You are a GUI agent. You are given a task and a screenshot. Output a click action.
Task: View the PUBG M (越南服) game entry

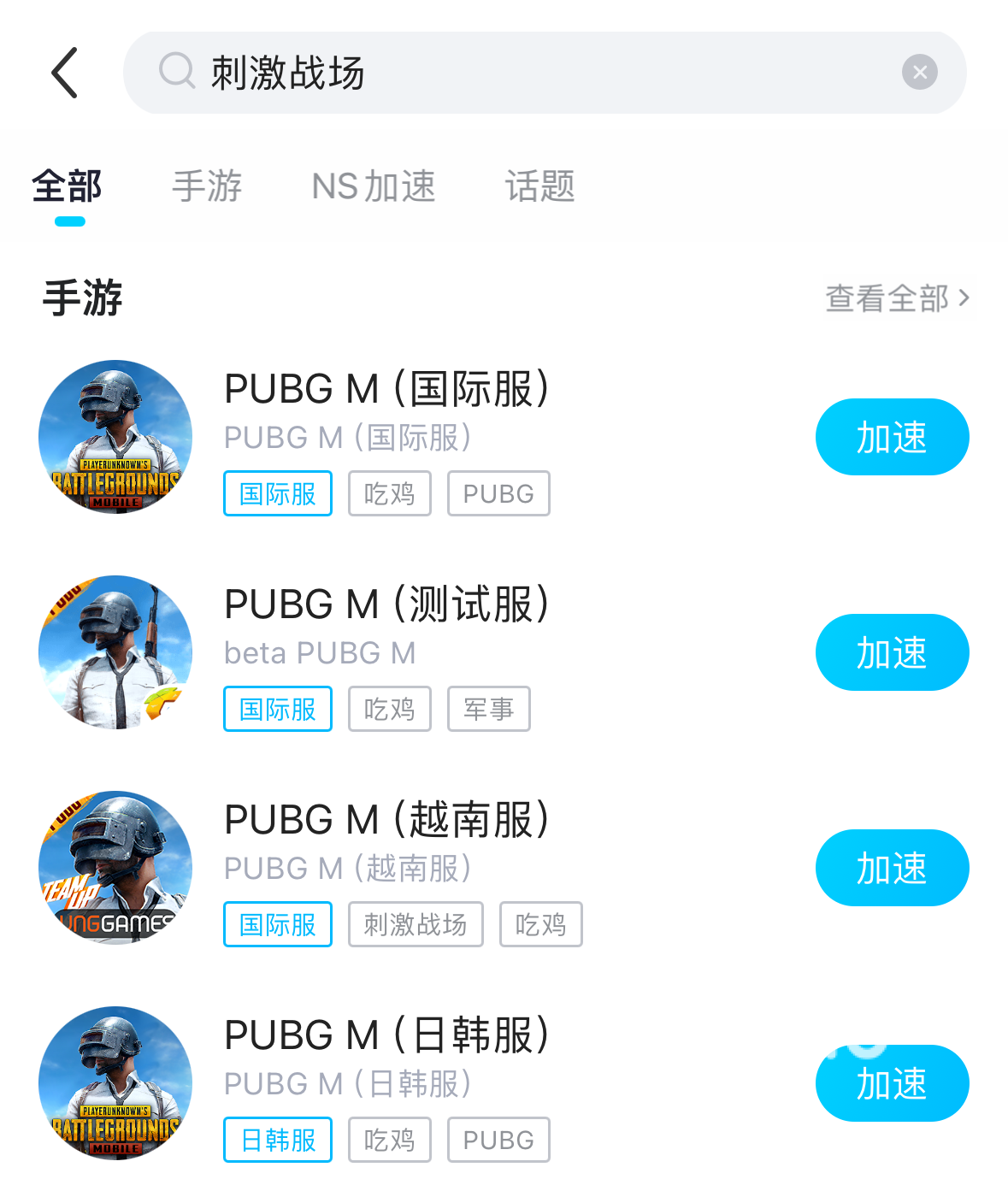[x=386, y=821]
